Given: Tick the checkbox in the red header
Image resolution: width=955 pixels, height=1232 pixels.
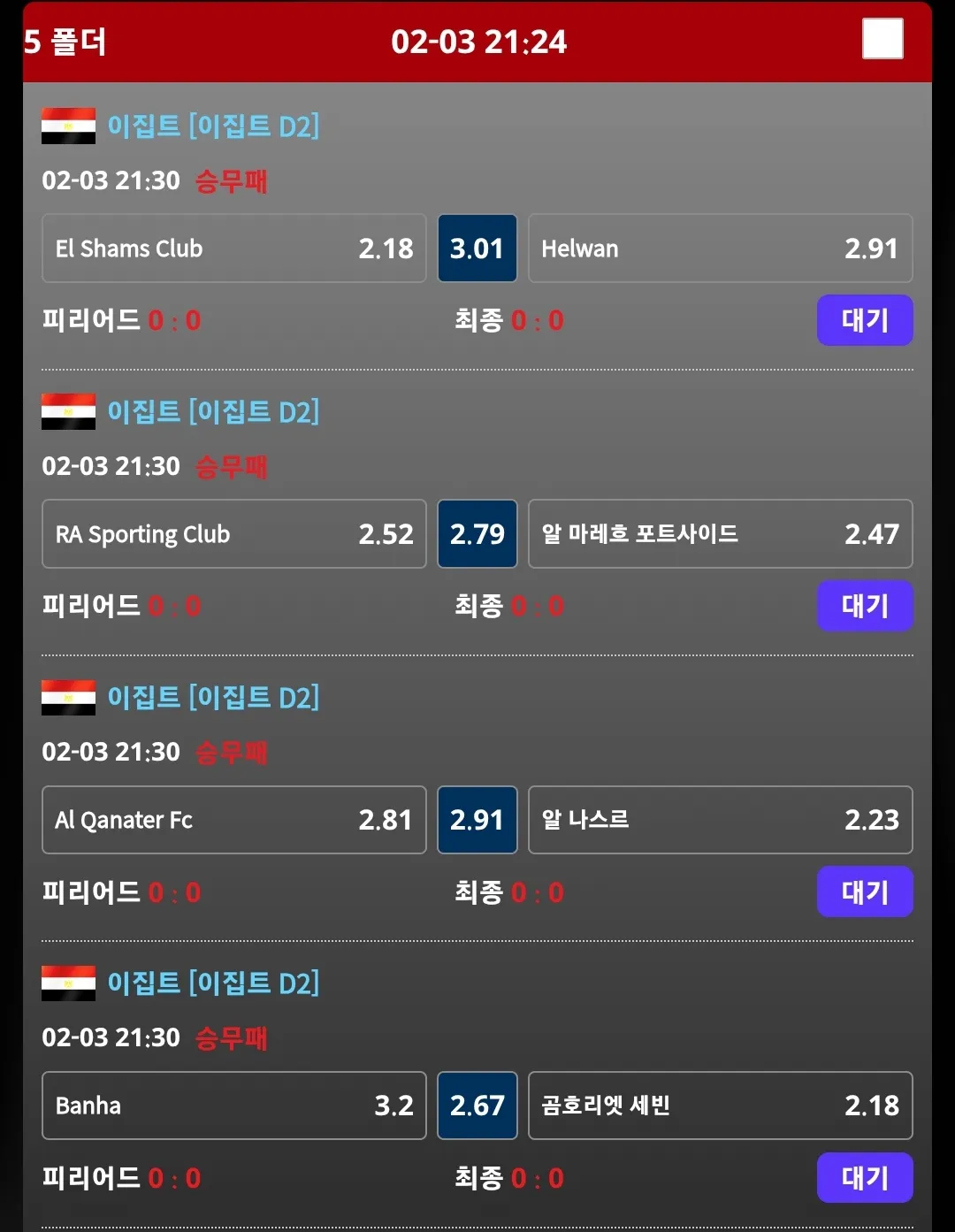Looking at the screenshot, I should [x=882, y=39].
